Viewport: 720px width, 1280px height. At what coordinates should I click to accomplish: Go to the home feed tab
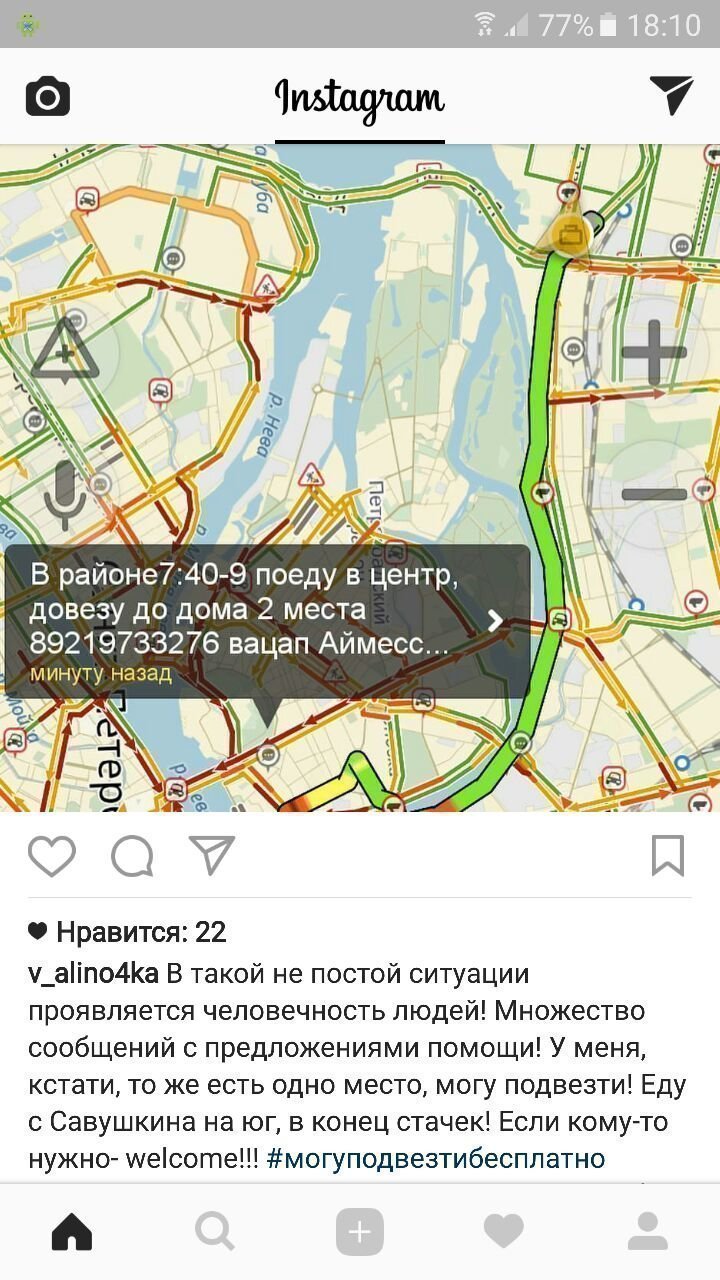(x=72, y=1232)
